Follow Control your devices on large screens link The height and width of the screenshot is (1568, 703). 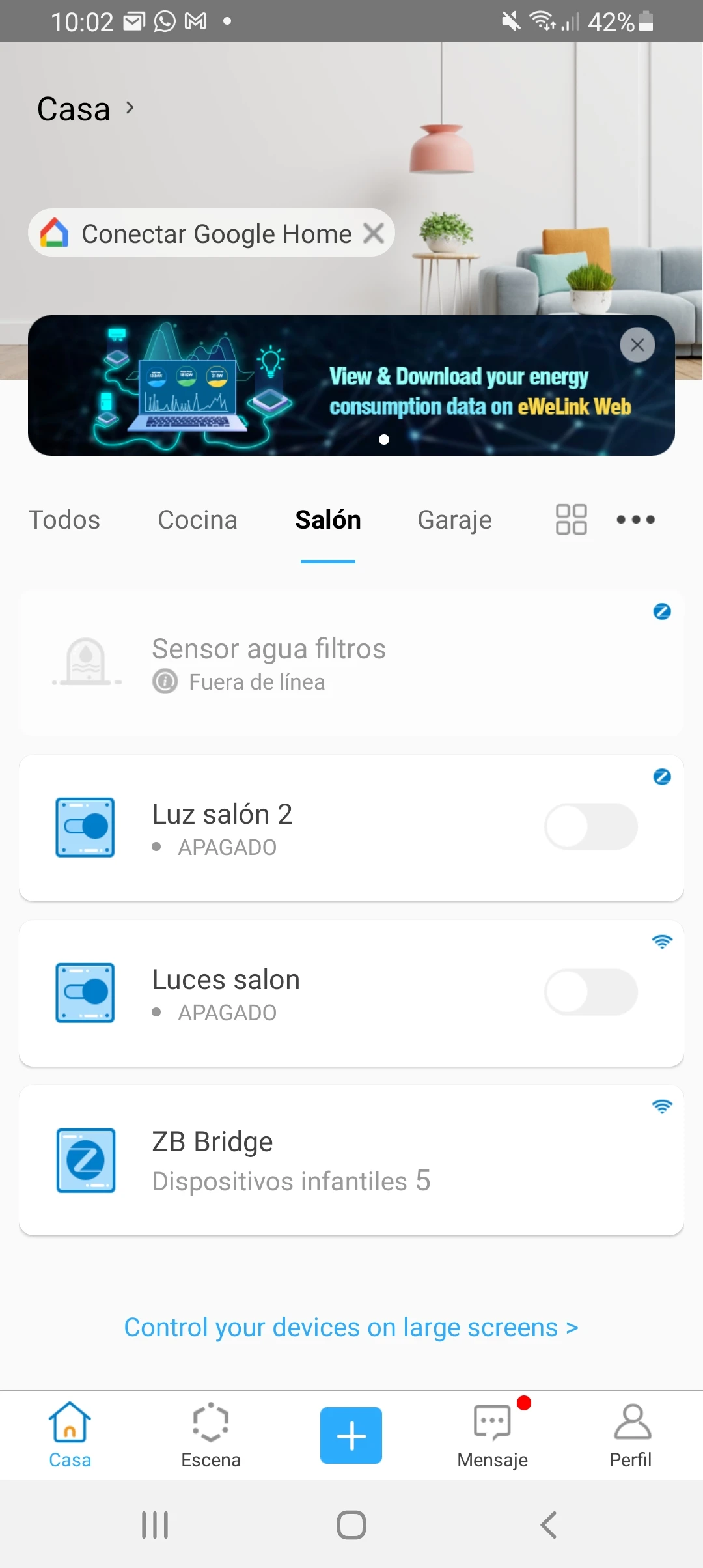click(351, 1327)
